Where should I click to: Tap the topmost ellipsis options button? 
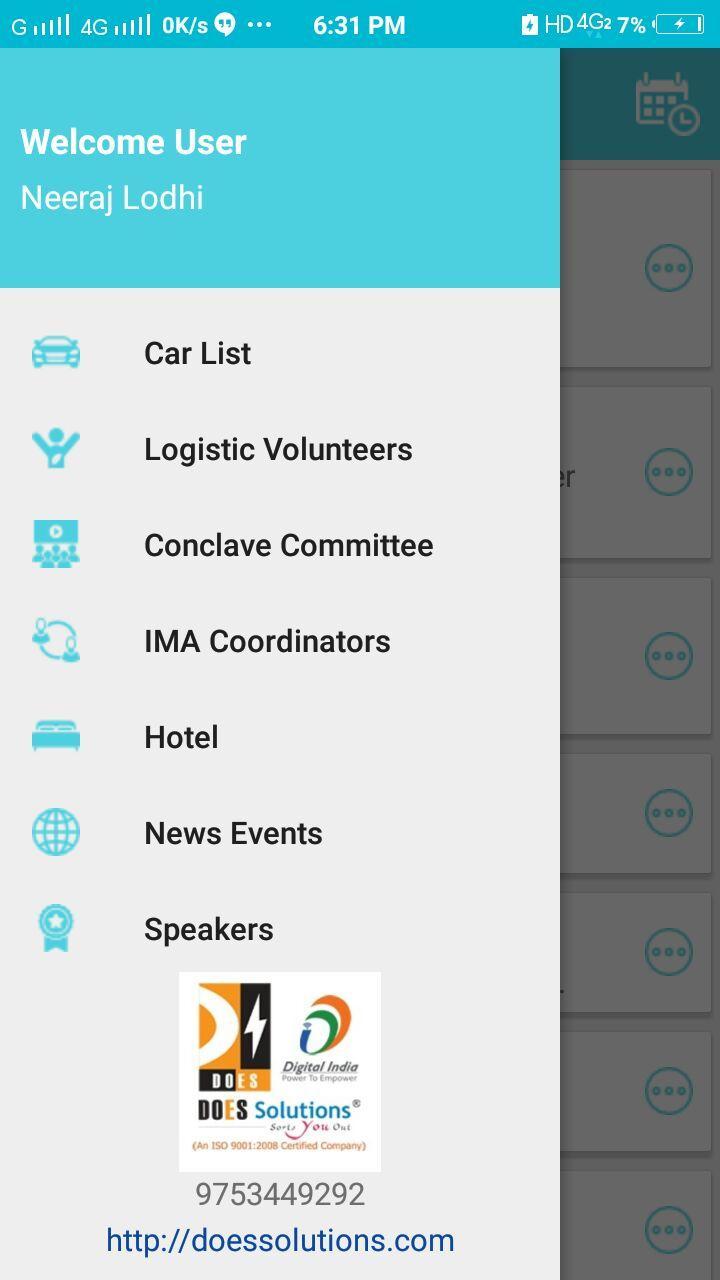(668, 267)
